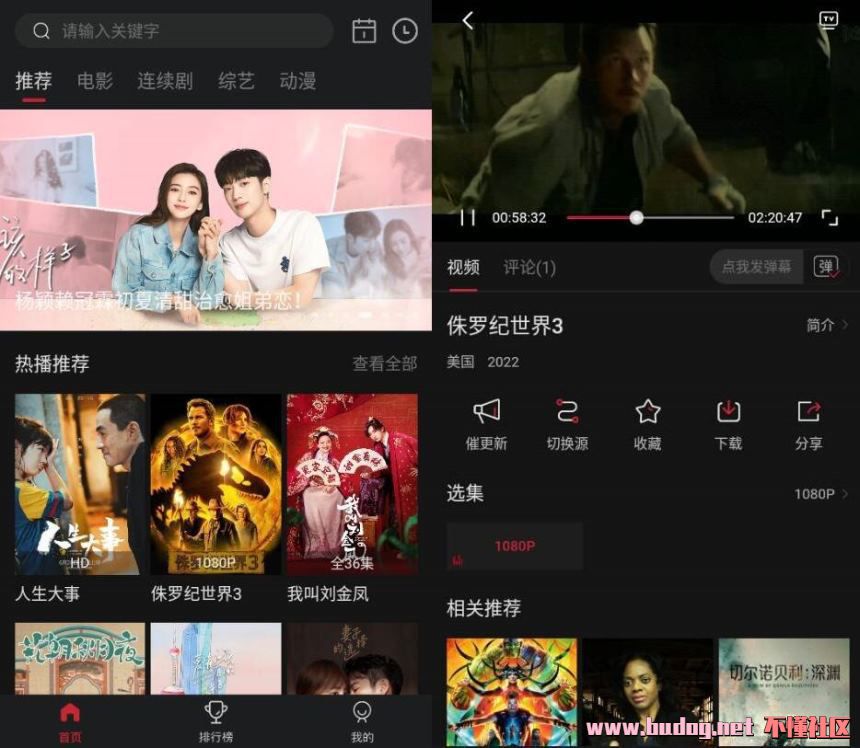This screenshot has width=860, height=748.
Task: Go back from the video player
Action: [x=467, y=20]
